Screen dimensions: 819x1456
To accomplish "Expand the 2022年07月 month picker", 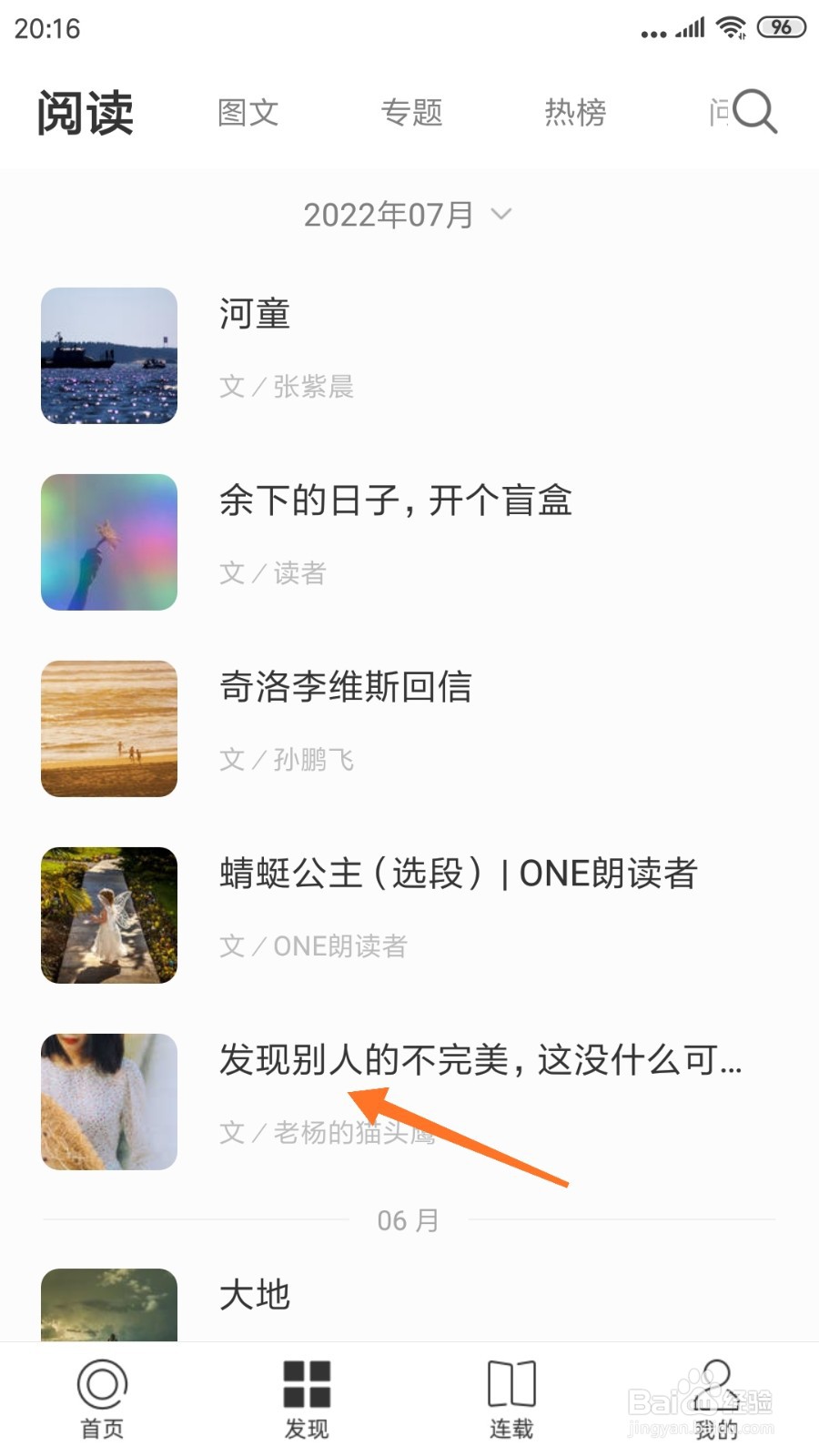I will pos(409,215).
